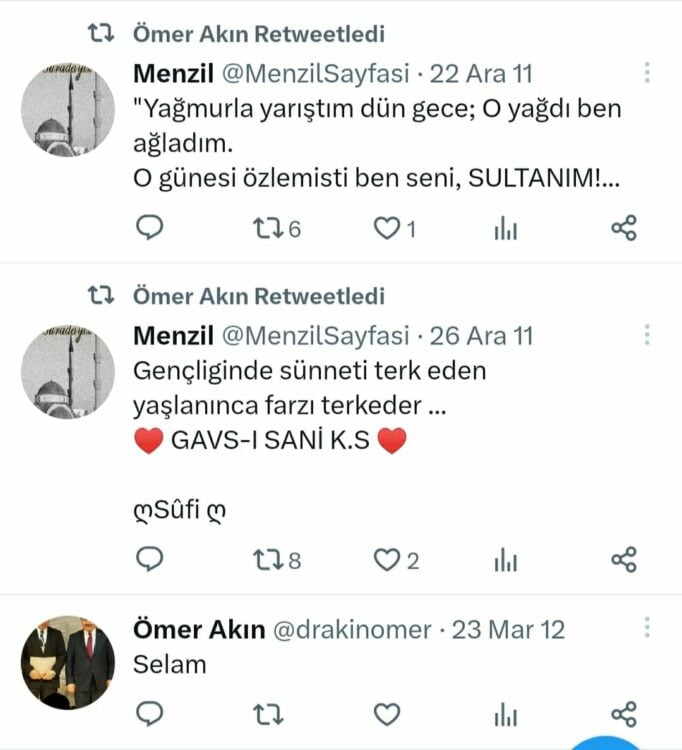This screenshot has width=682, height=750.
Task: Open the @drakinomer profile handle
Action: pos(351,630)
